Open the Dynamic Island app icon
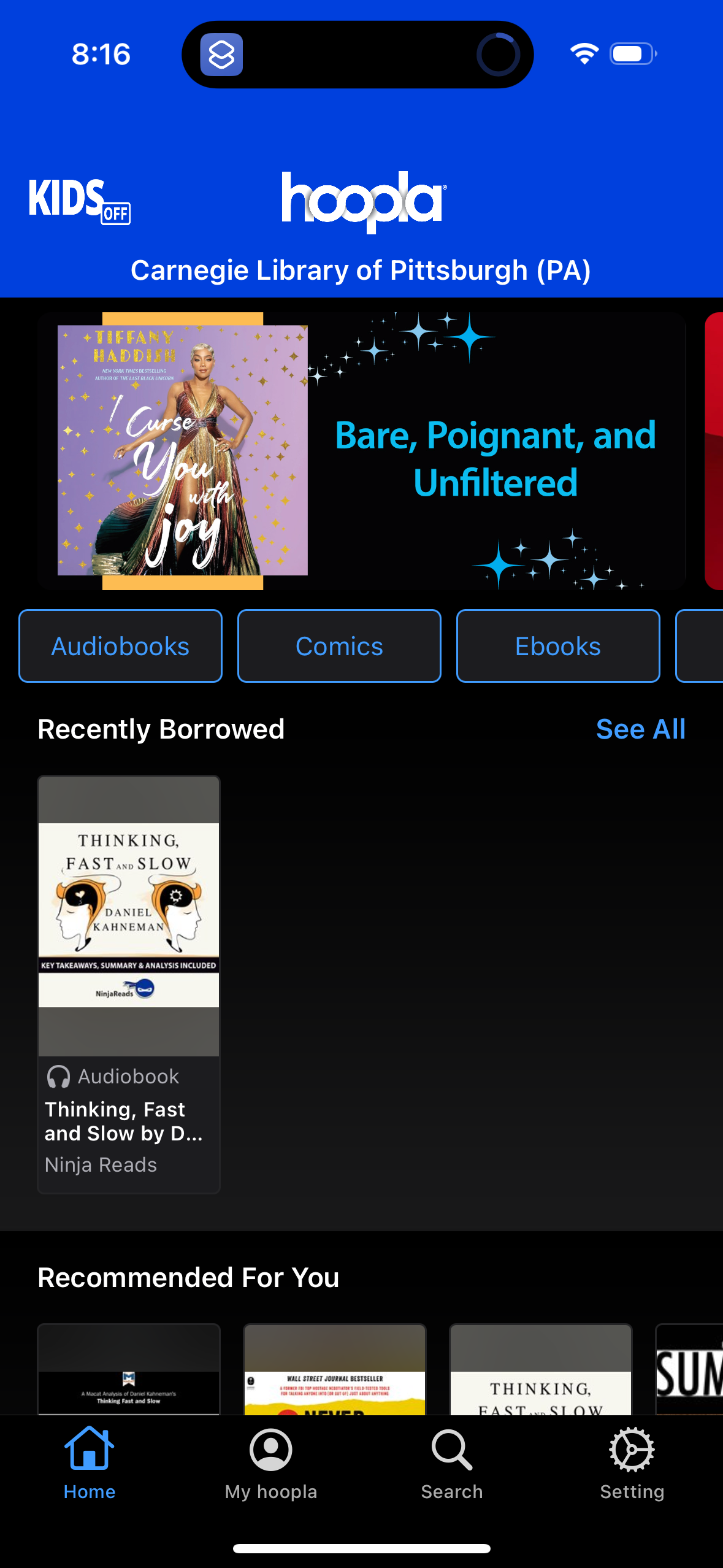Viewport: 723px width, 1568px height. tap(222, 54)
